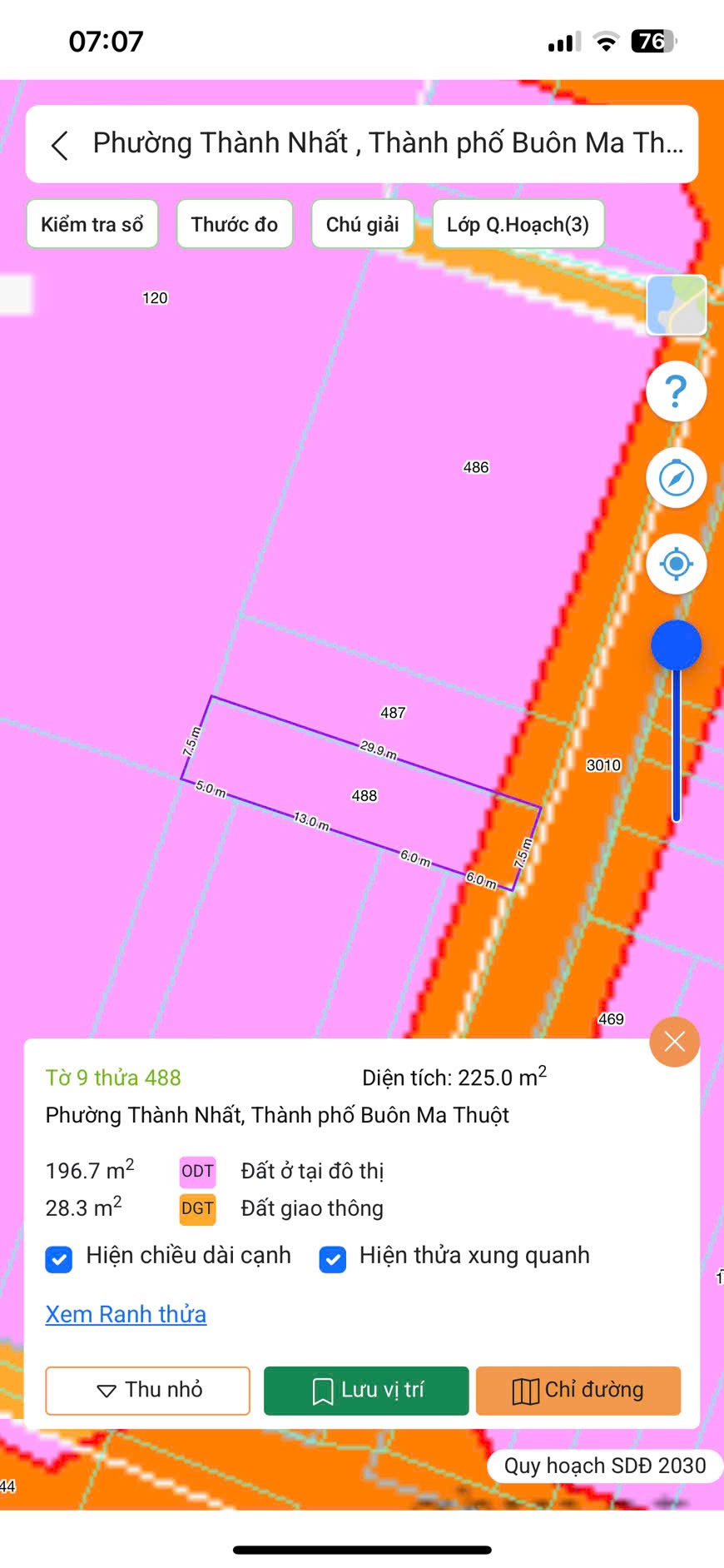Uncheck Hiện thửa xung quanh
This screenshot has width=724, height=1568.
click(x=333, y=1258)
